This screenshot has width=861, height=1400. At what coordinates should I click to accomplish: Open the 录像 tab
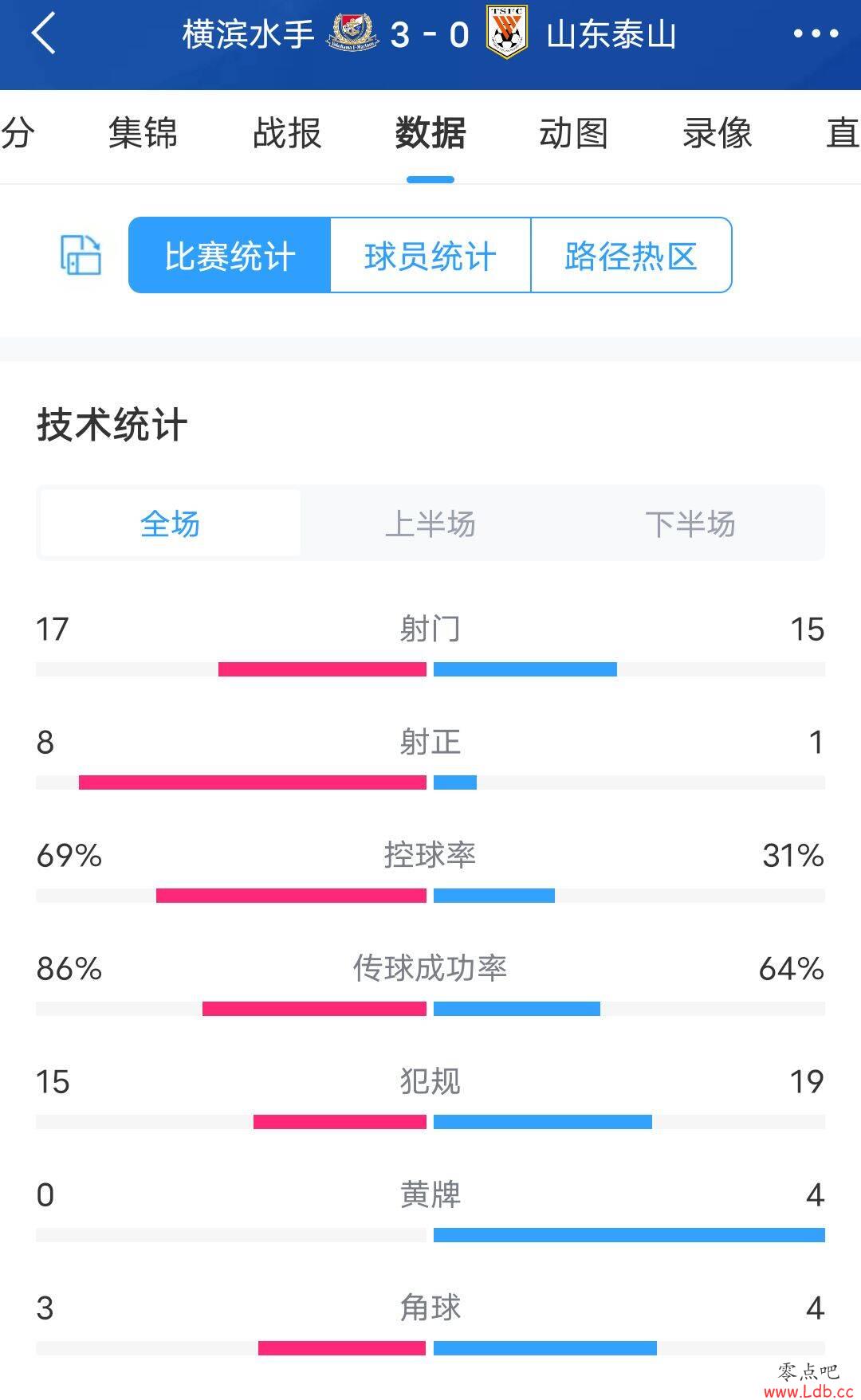click(x=717, y=133)
